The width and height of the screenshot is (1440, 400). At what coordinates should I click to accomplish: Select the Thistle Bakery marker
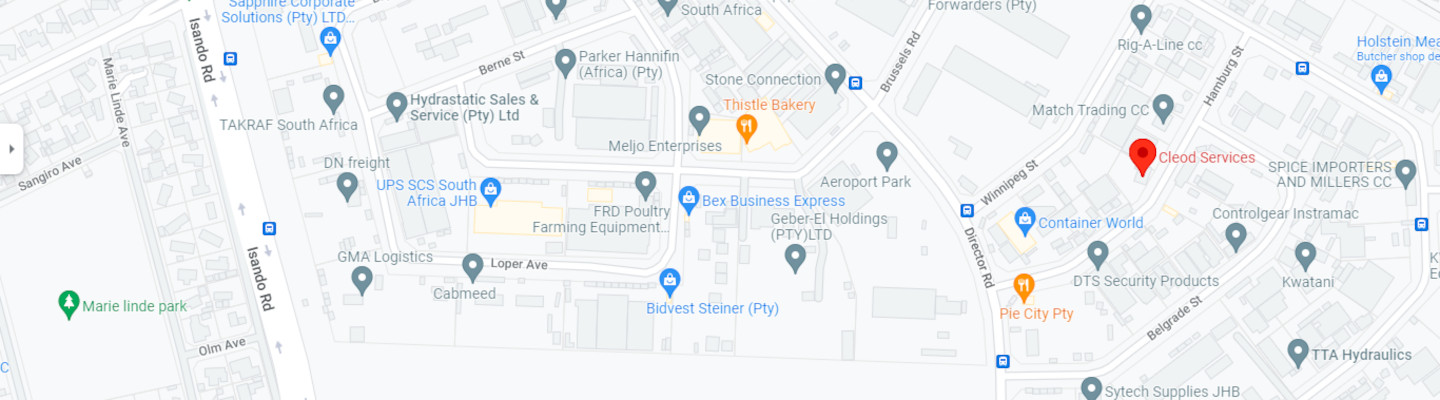point(745,126)
